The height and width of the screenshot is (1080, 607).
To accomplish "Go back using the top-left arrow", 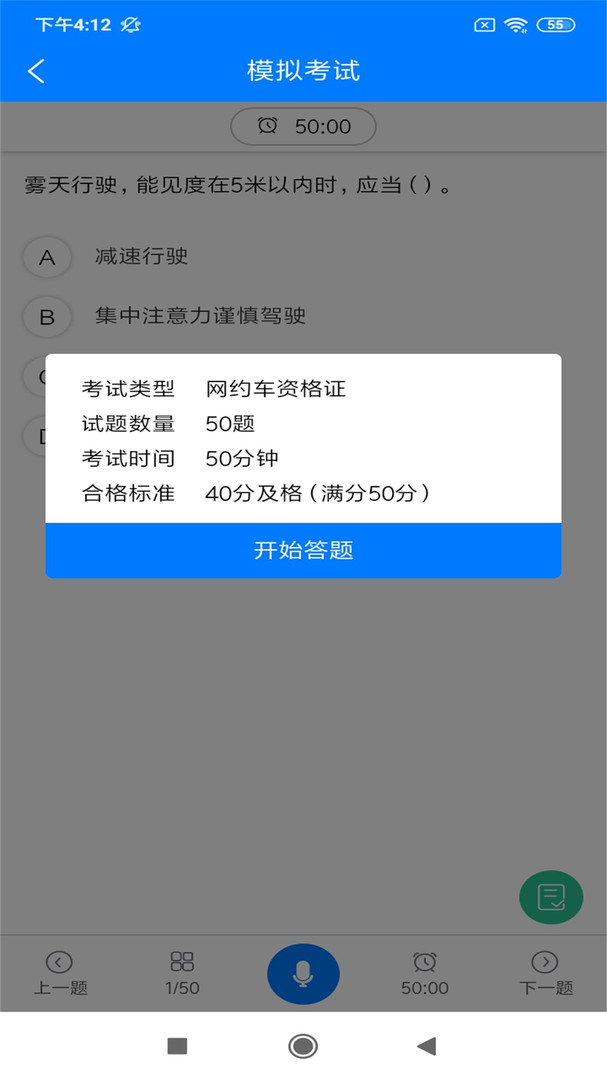I will point(37,71).
